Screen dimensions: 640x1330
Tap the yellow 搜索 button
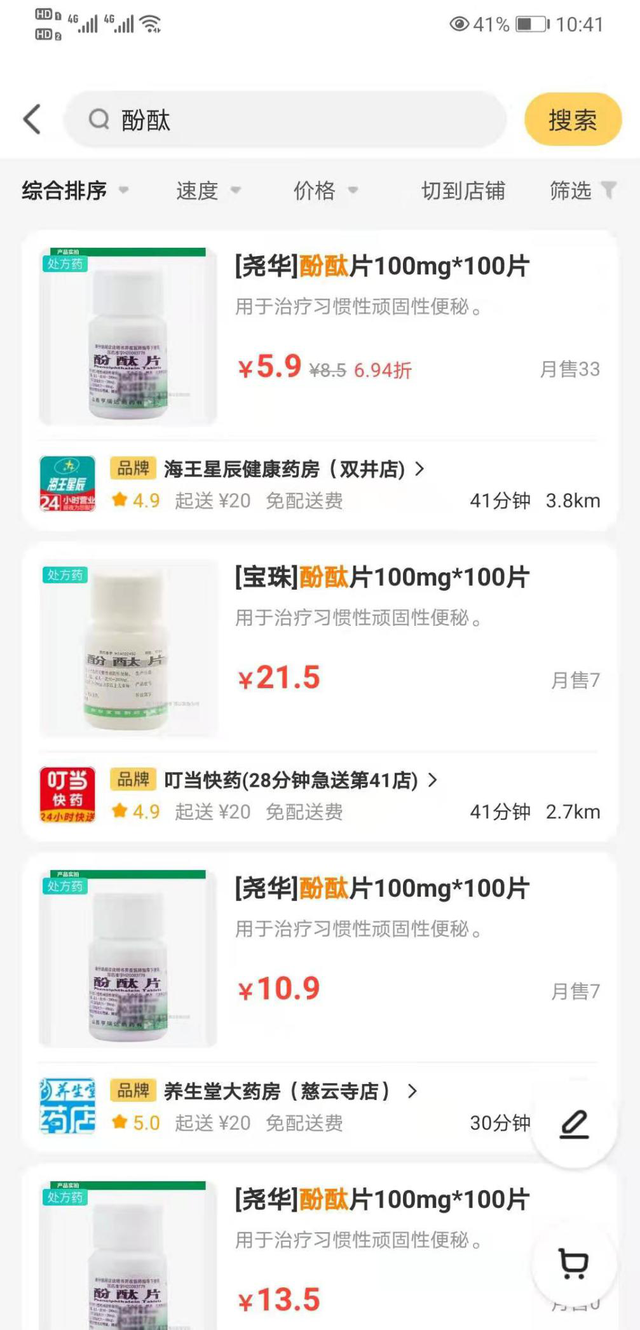click(x=572, y=120)
